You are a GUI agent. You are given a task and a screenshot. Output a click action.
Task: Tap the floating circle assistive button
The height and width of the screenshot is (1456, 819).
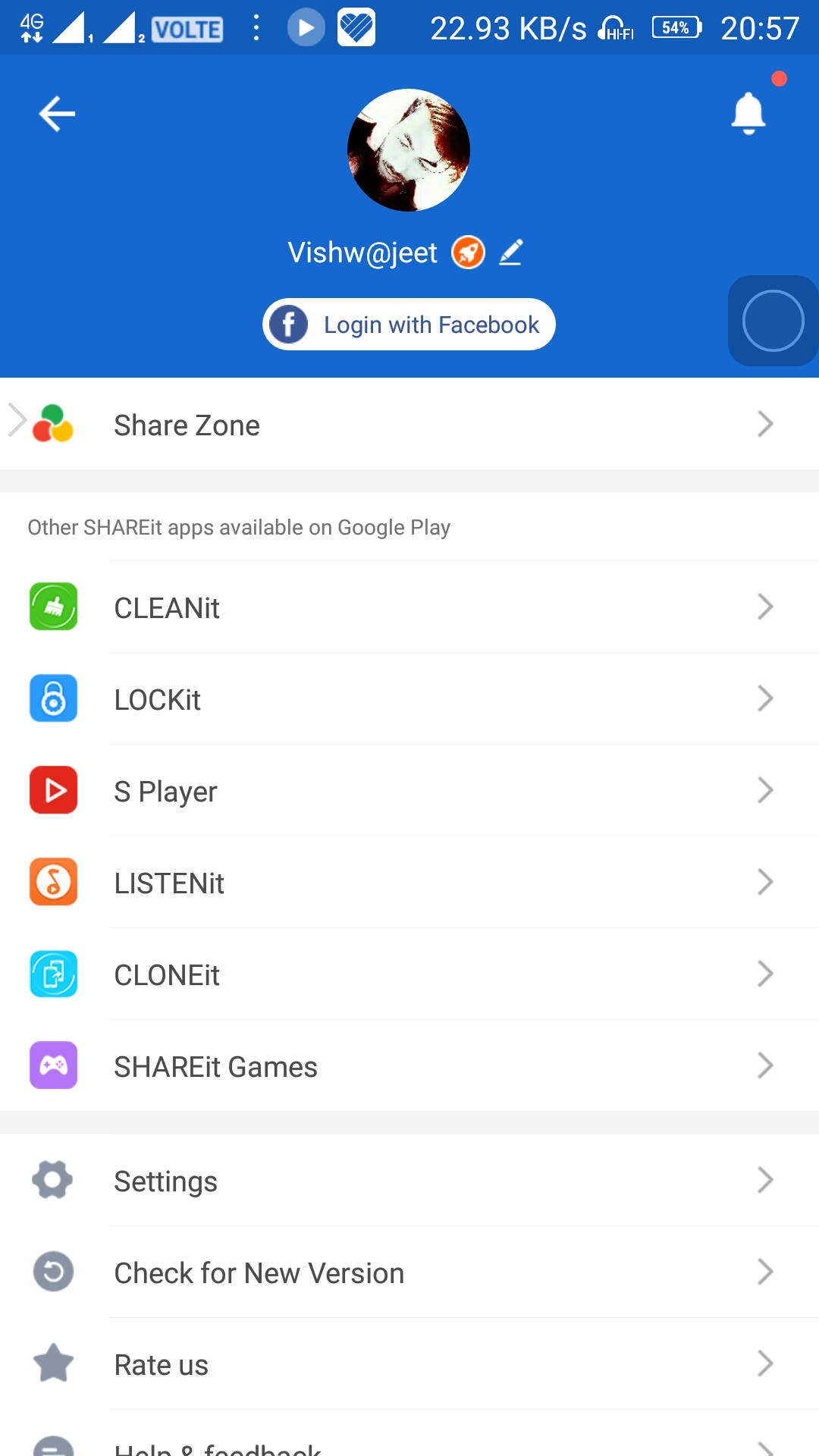[x=773, y=321]
